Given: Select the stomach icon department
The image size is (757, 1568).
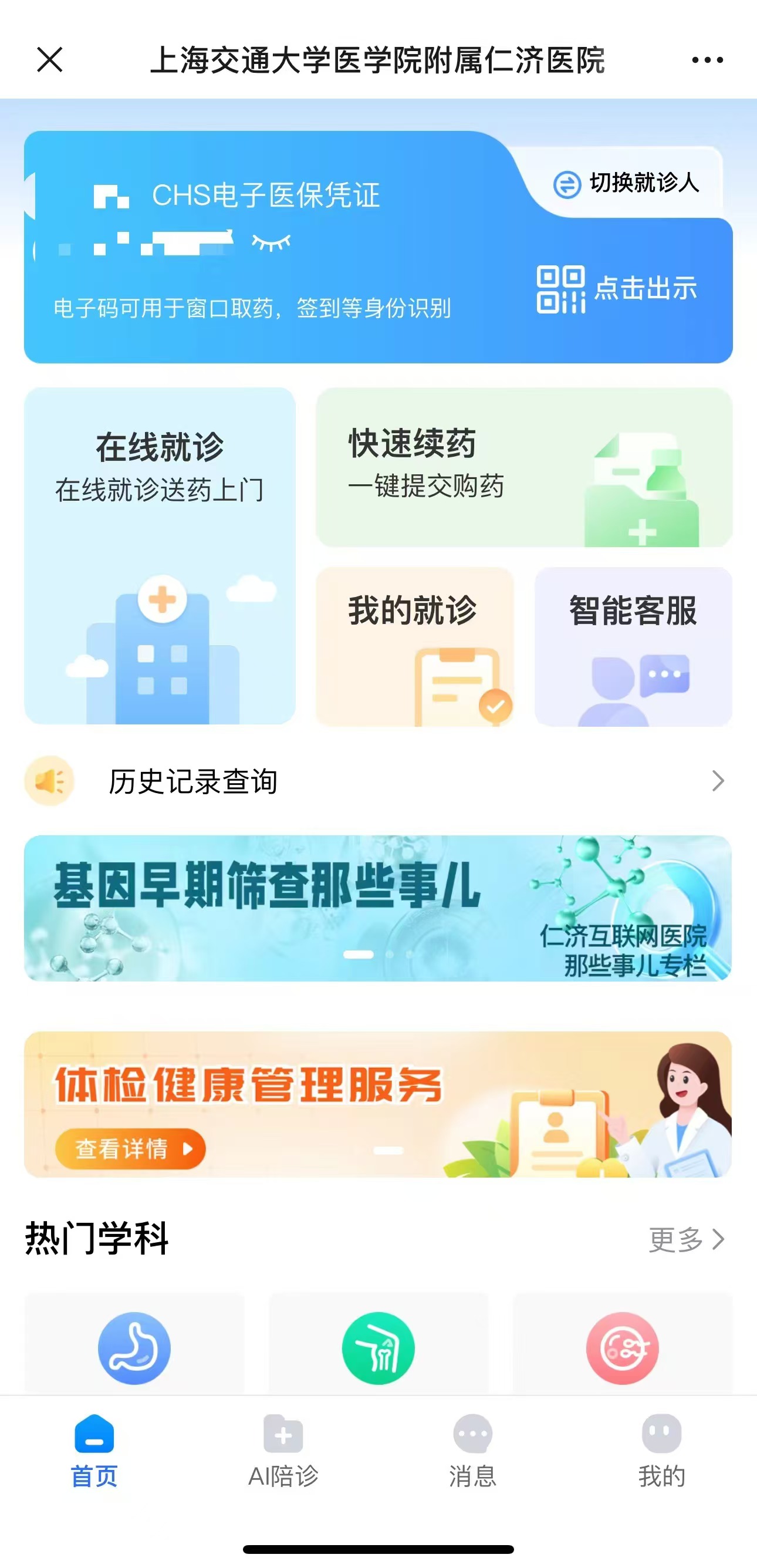Looking at the screenshot, I should tap(134, 1348).
